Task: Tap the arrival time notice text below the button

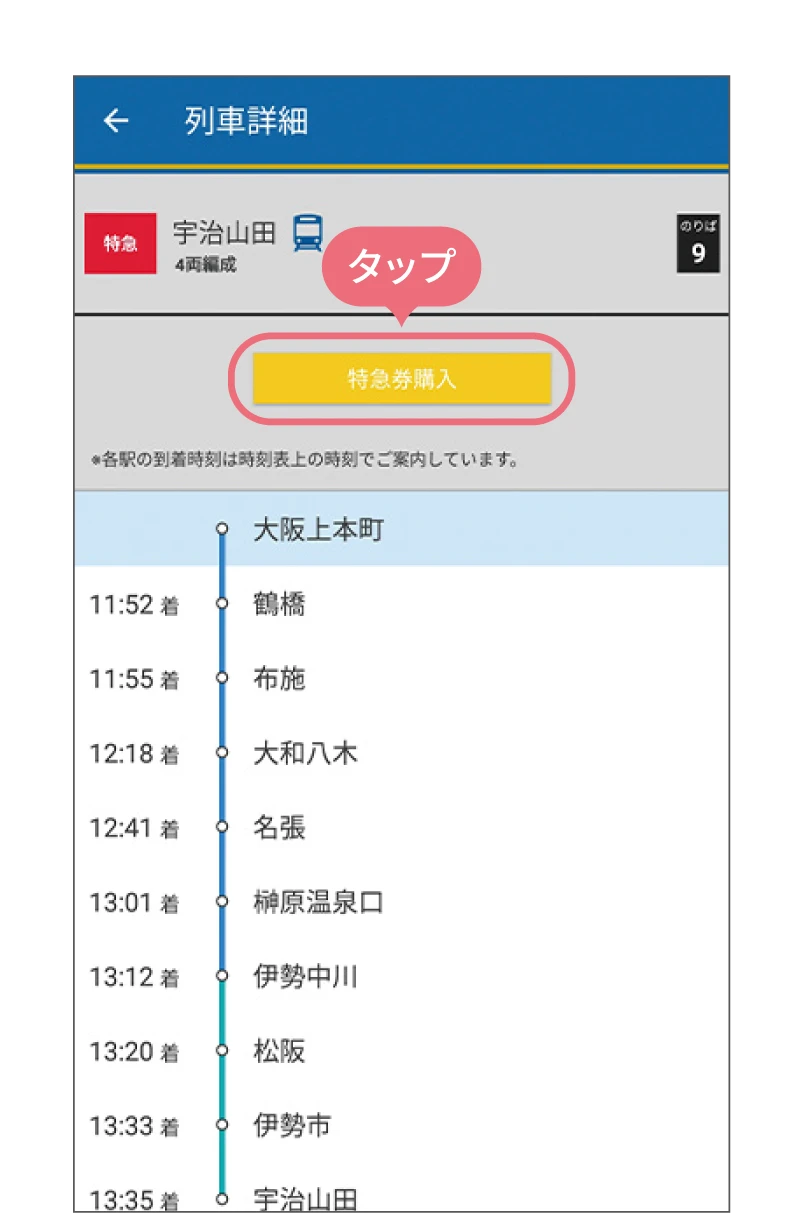Action: click(302, 460)
